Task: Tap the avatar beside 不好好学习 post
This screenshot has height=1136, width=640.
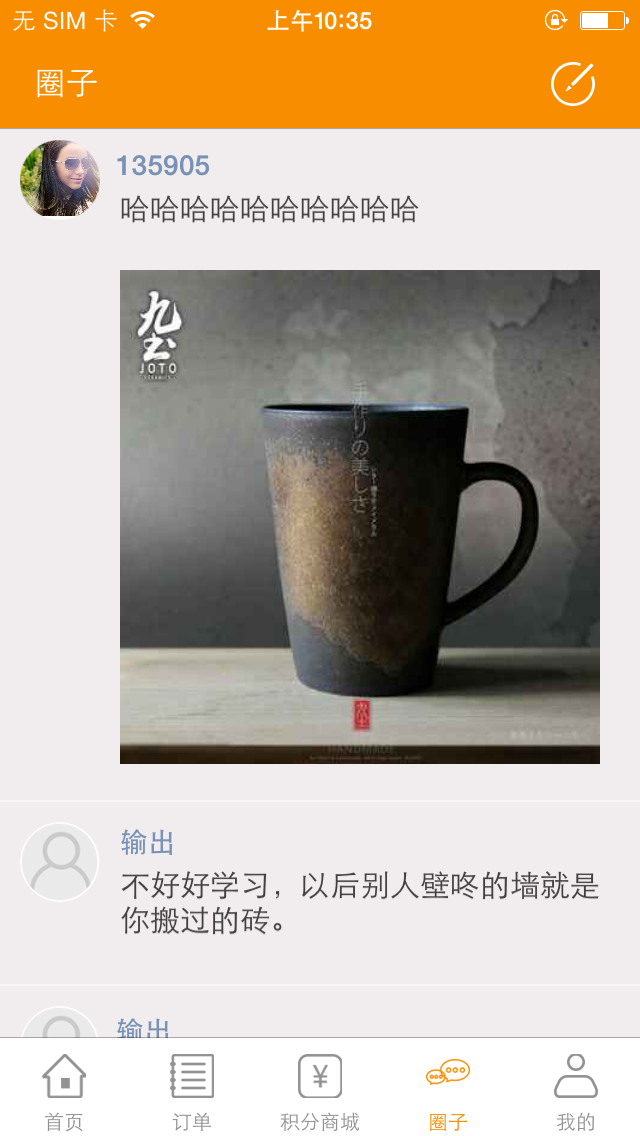Action: [60, 862]
